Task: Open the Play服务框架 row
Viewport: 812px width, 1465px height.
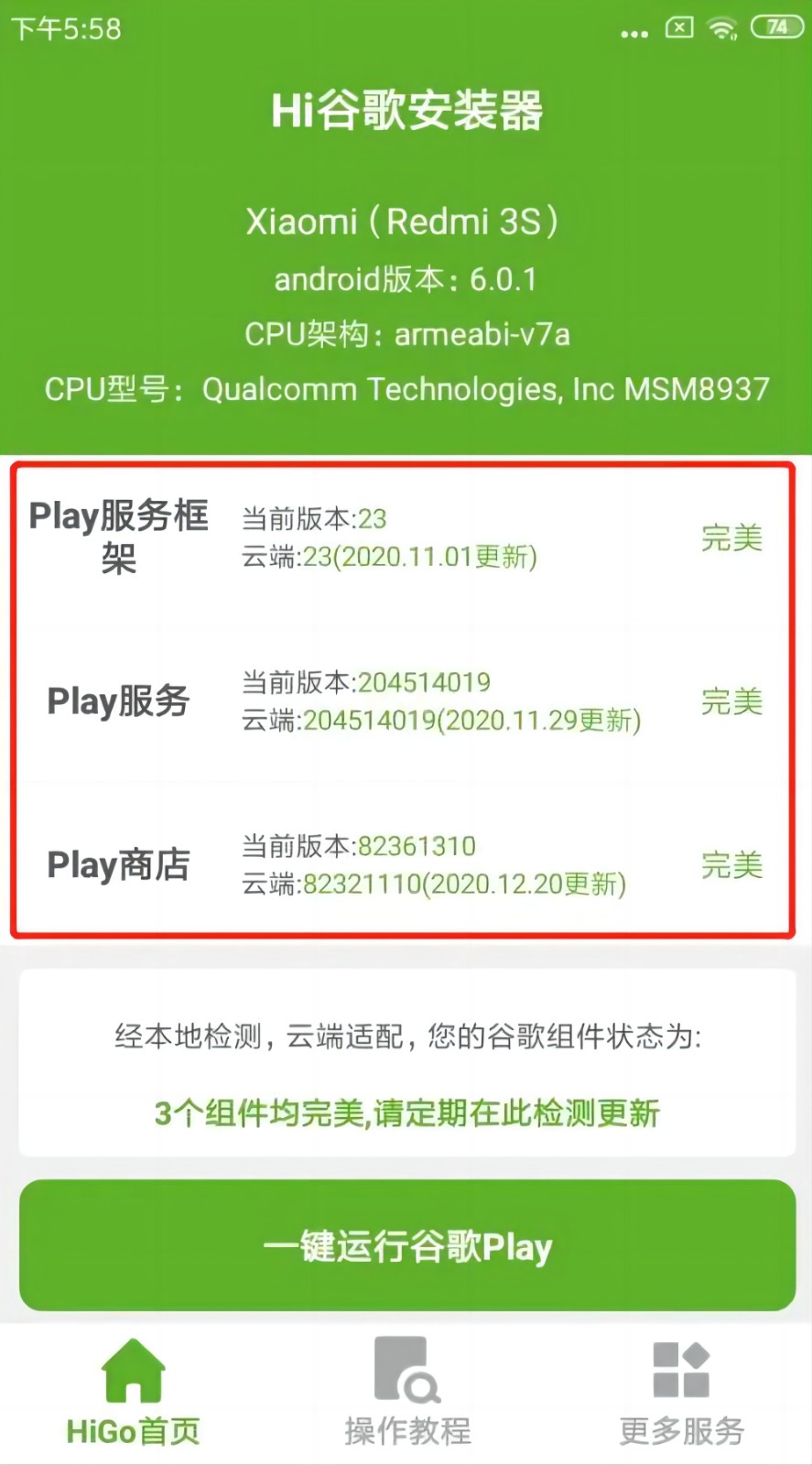Action: point(403,537)
